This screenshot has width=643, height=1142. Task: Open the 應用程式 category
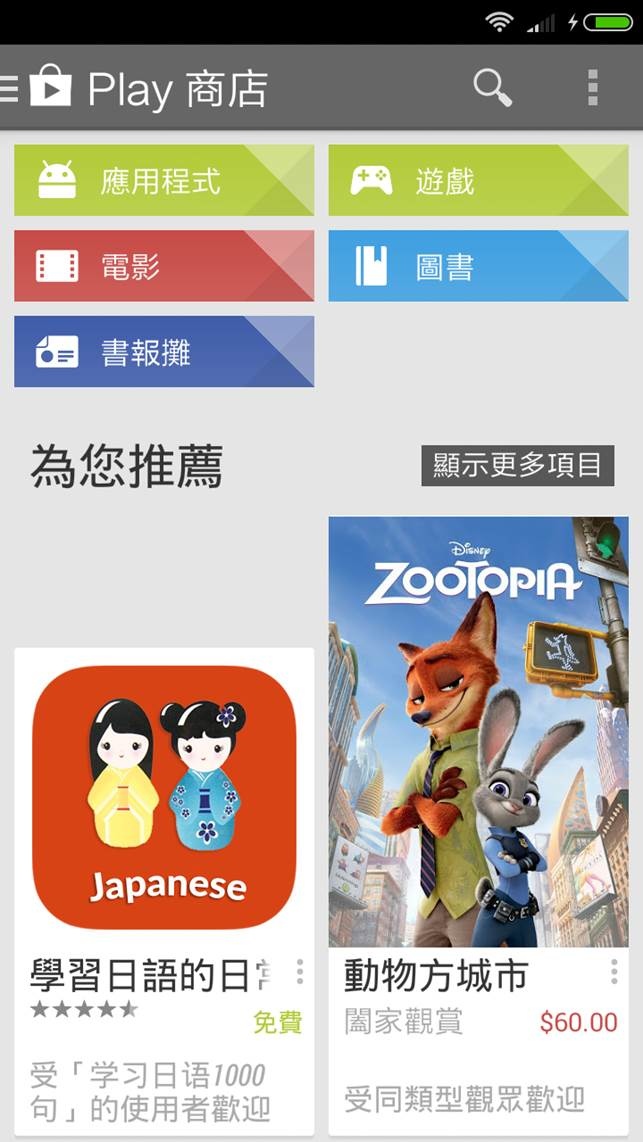pos(163,181)
